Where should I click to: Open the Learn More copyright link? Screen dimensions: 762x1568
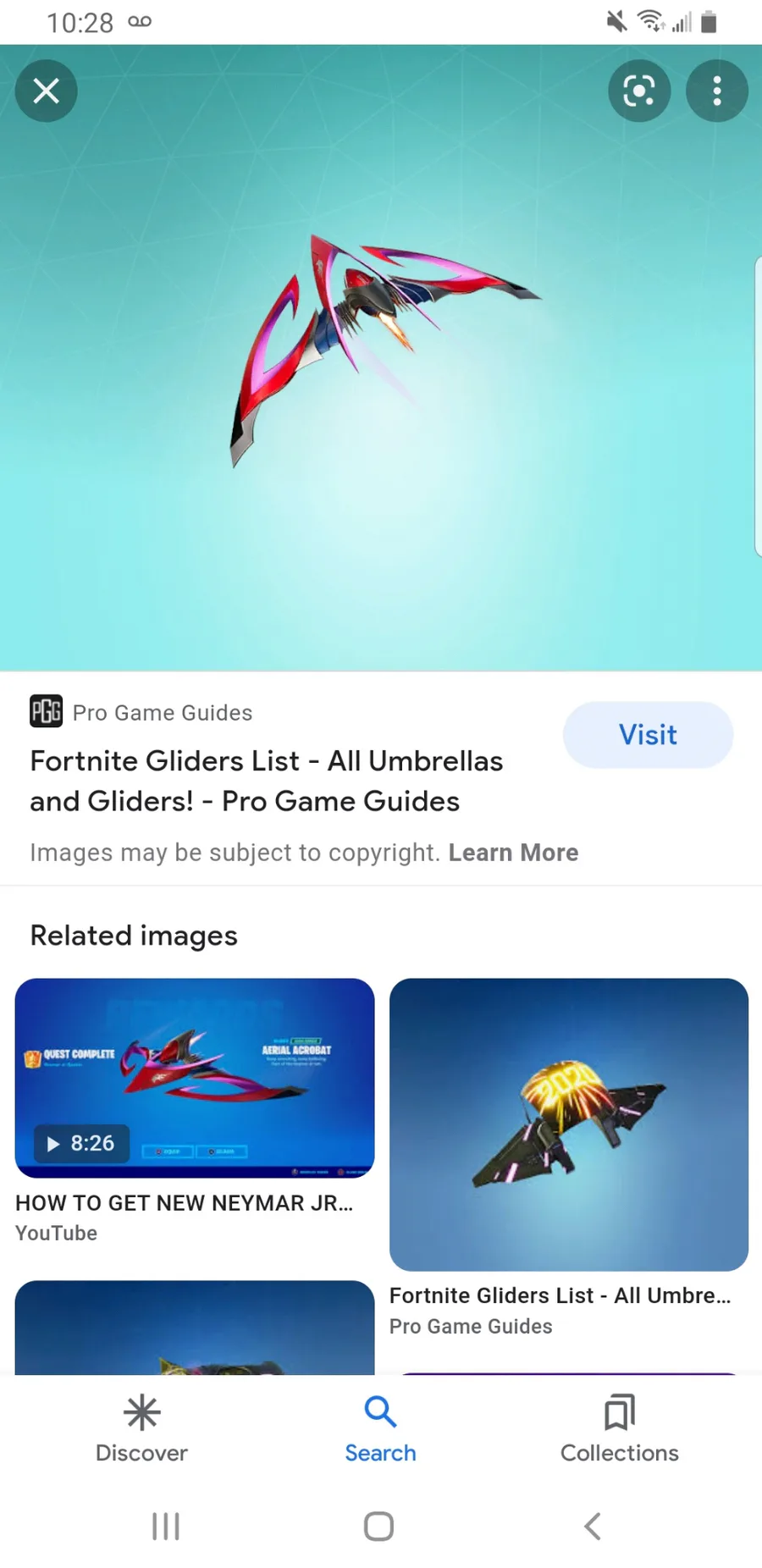pos(513,853)
